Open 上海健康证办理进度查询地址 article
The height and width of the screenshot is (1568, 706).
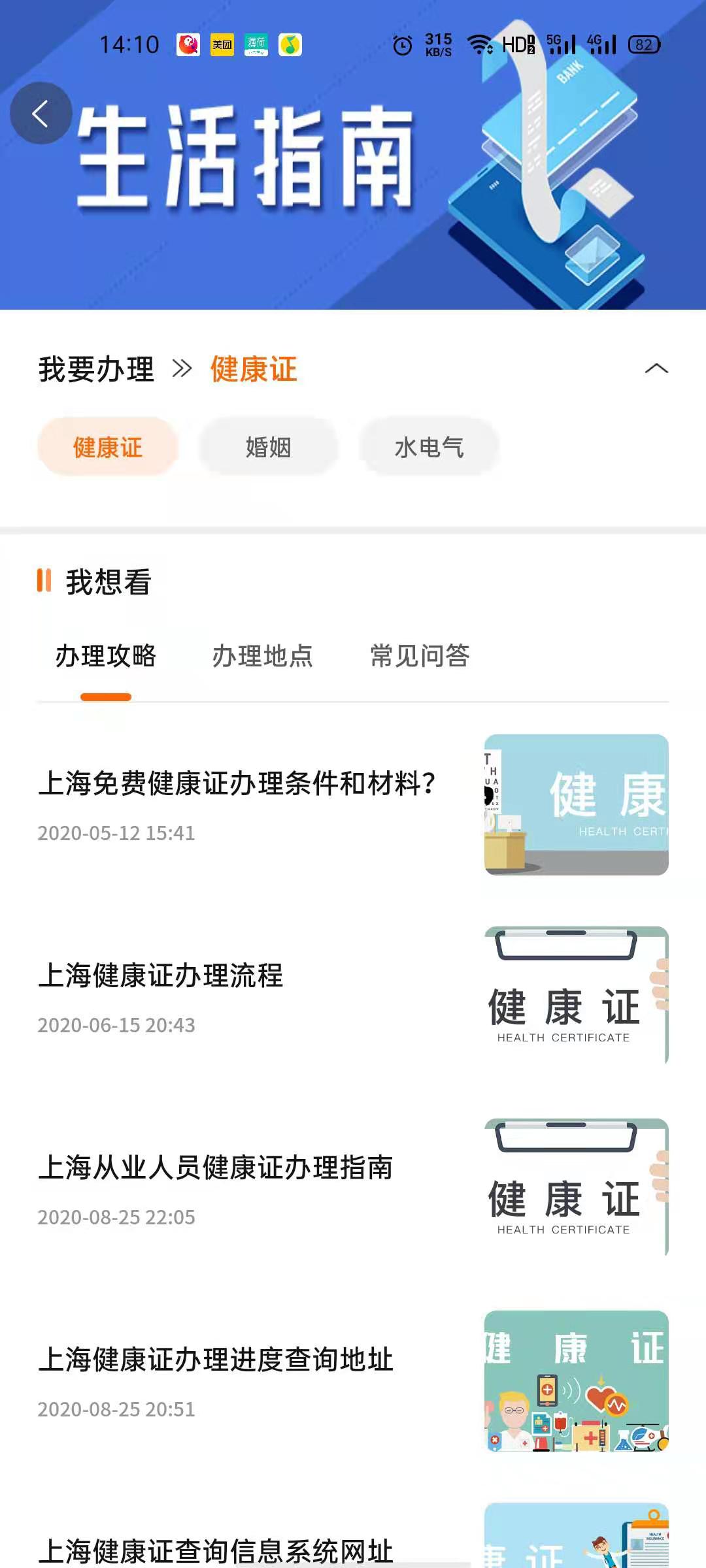[x=216, y=1360]
